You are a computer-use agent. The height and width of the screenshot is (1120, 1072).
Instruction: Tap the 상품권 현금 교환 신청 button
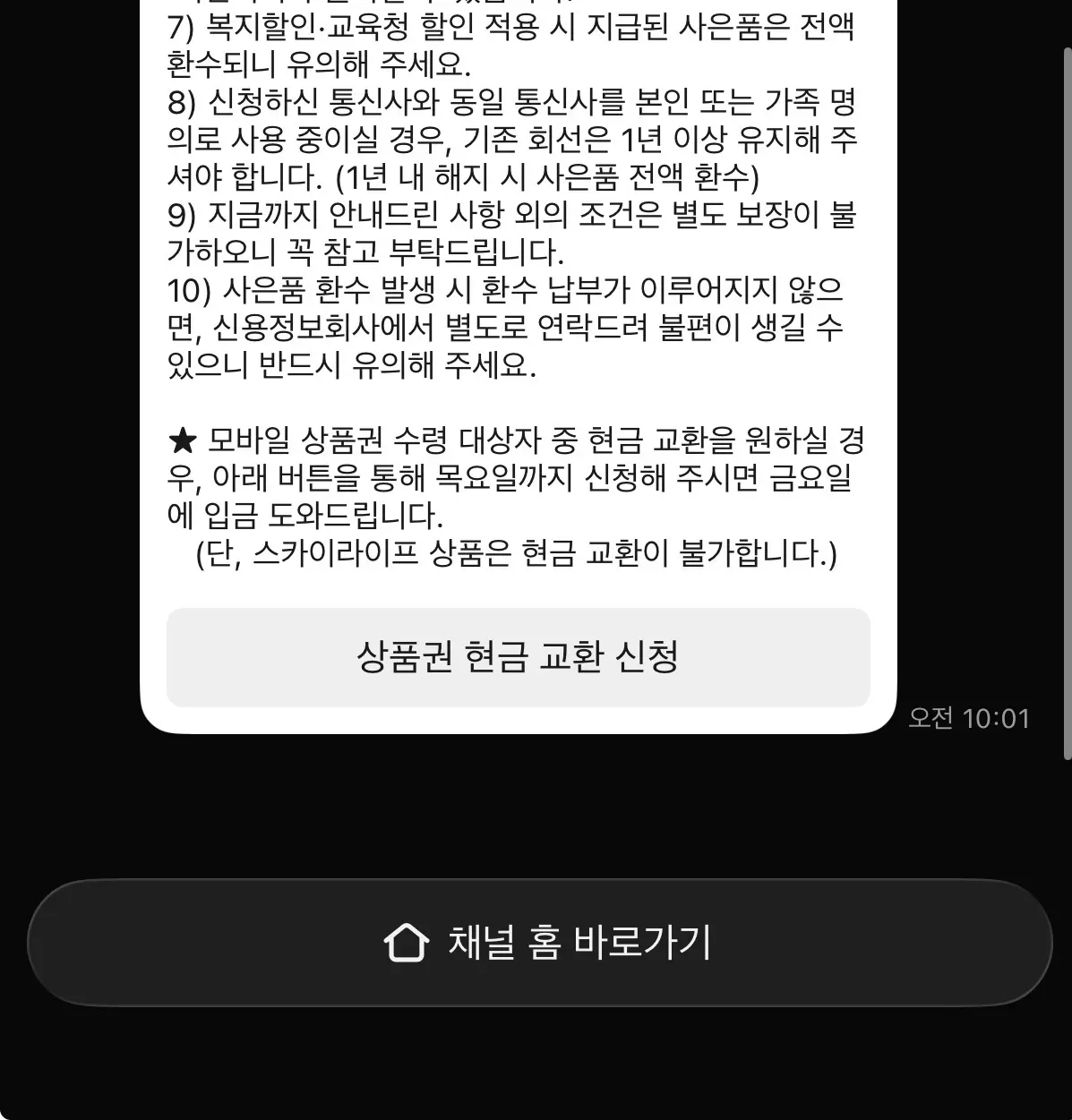[518, 657]
